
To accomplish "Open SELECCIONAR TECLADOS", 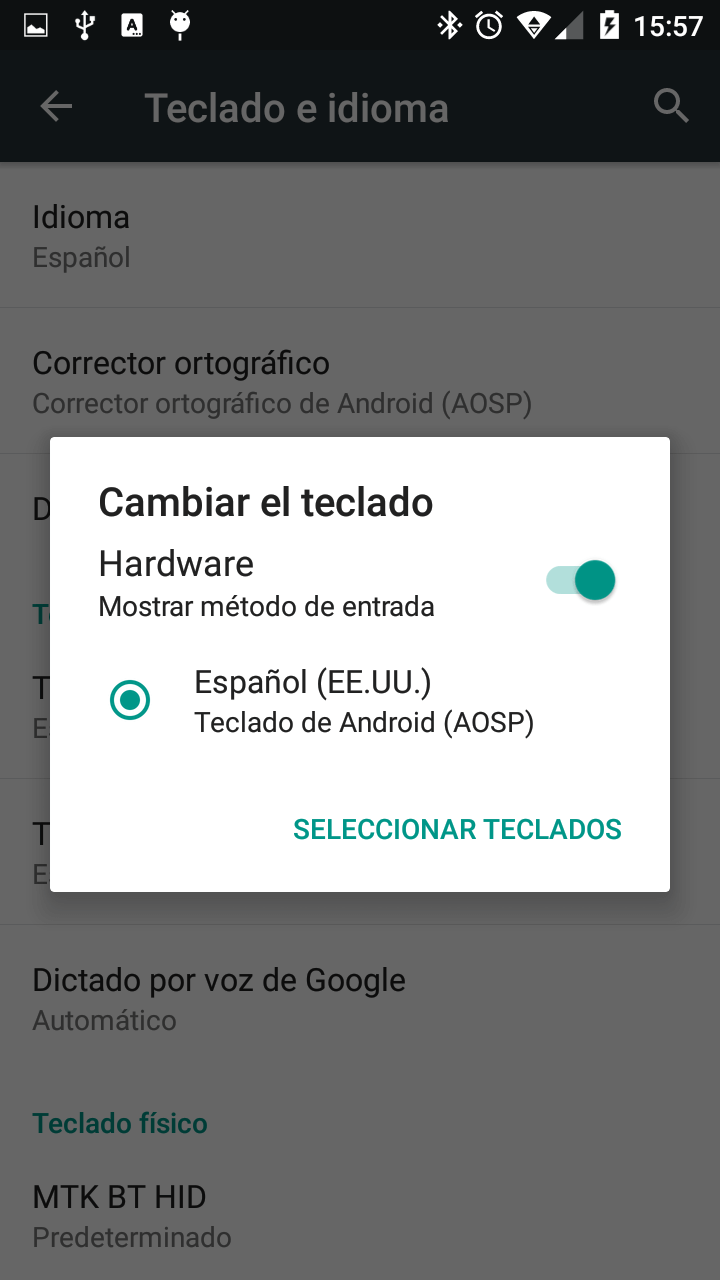I will pyautogui.click(x=457, y=829).
